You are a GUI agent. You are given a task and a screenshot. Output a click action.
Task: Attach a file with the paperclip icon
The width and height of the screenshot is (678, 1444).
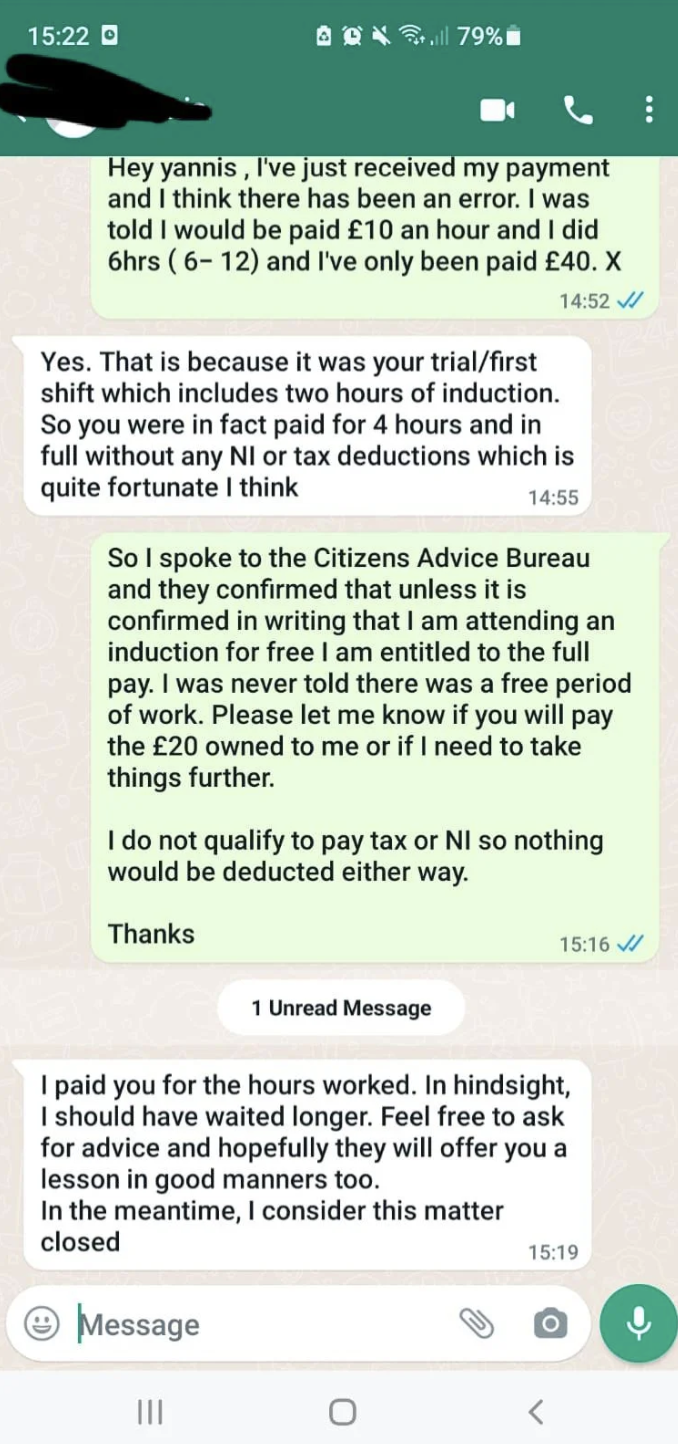(x=476, y=1325)
